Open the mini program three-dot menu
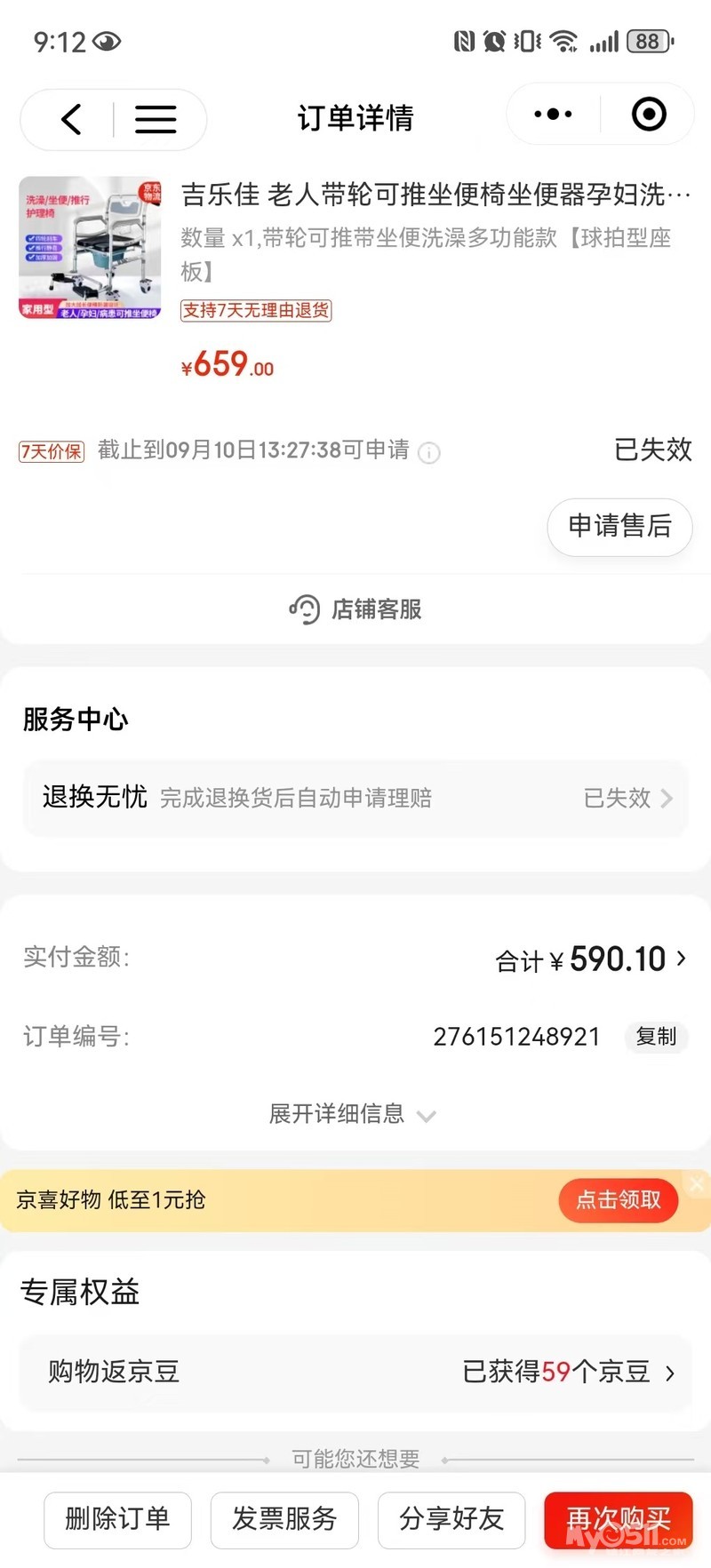This screenshot has height=1568, width=711. point(553,115)
